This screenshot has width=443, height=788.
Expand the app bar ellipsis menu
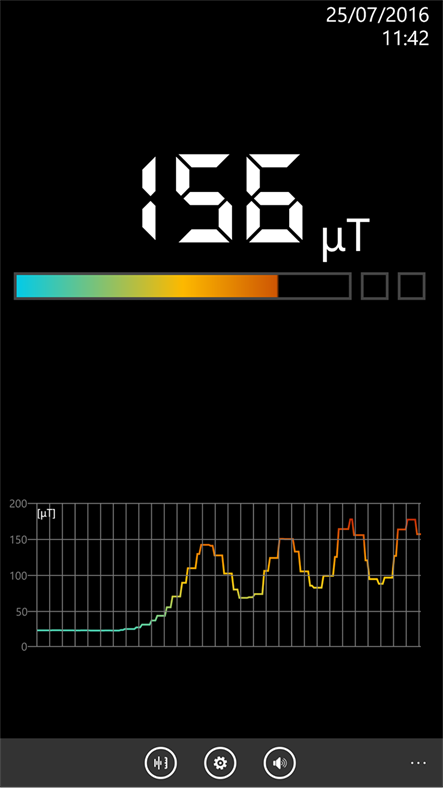(x=418, y=763)
